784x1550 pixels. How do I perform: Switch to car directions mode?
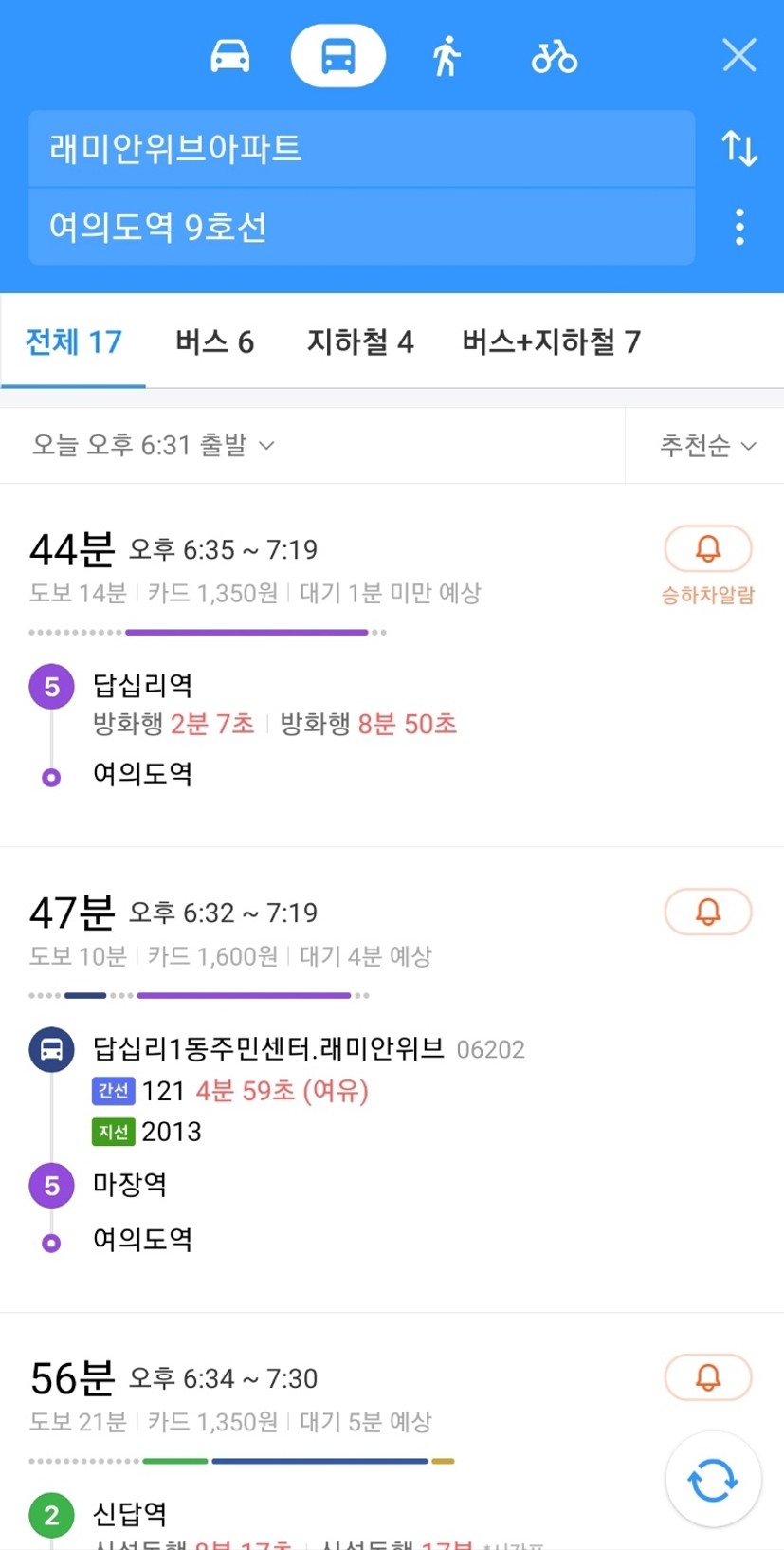click(230, 57)
